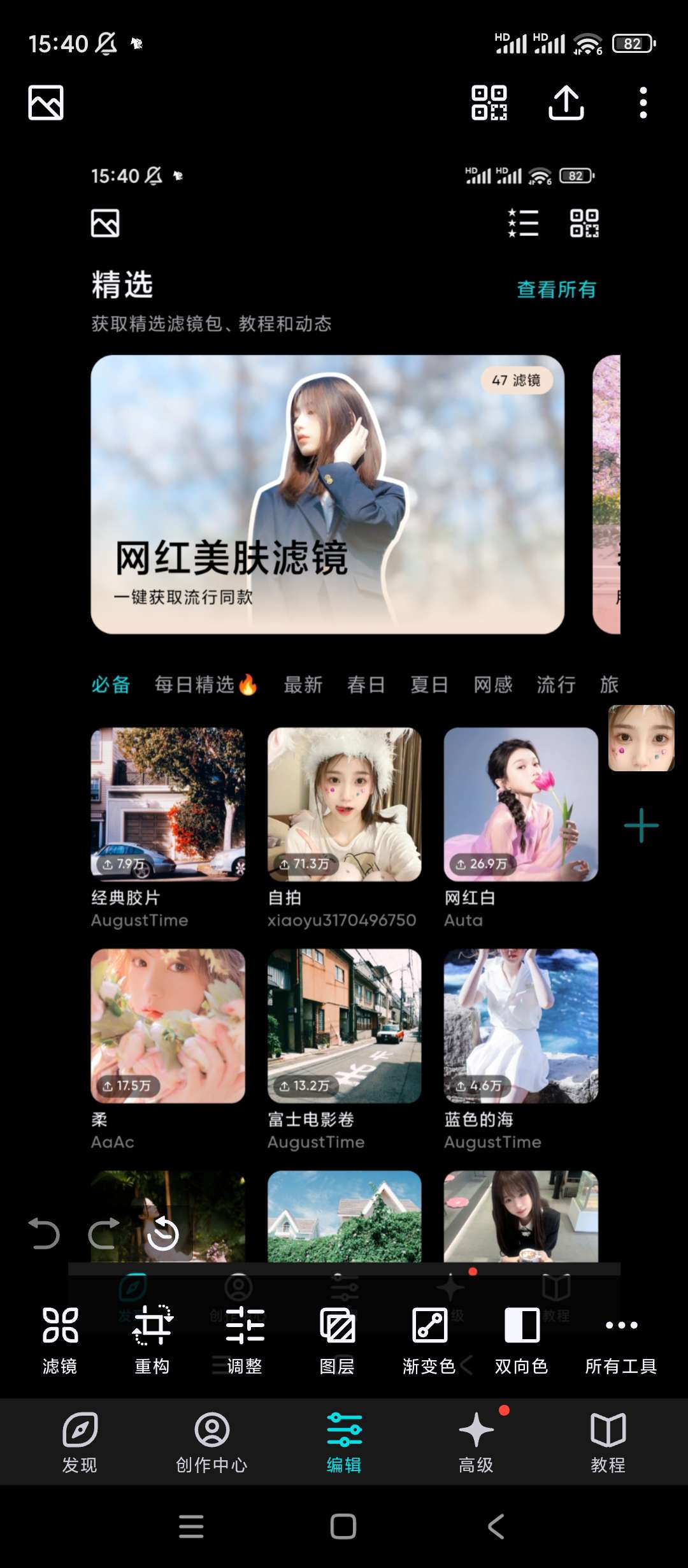
Task: Undo the last edit
Action: [x=44, y=1233]
